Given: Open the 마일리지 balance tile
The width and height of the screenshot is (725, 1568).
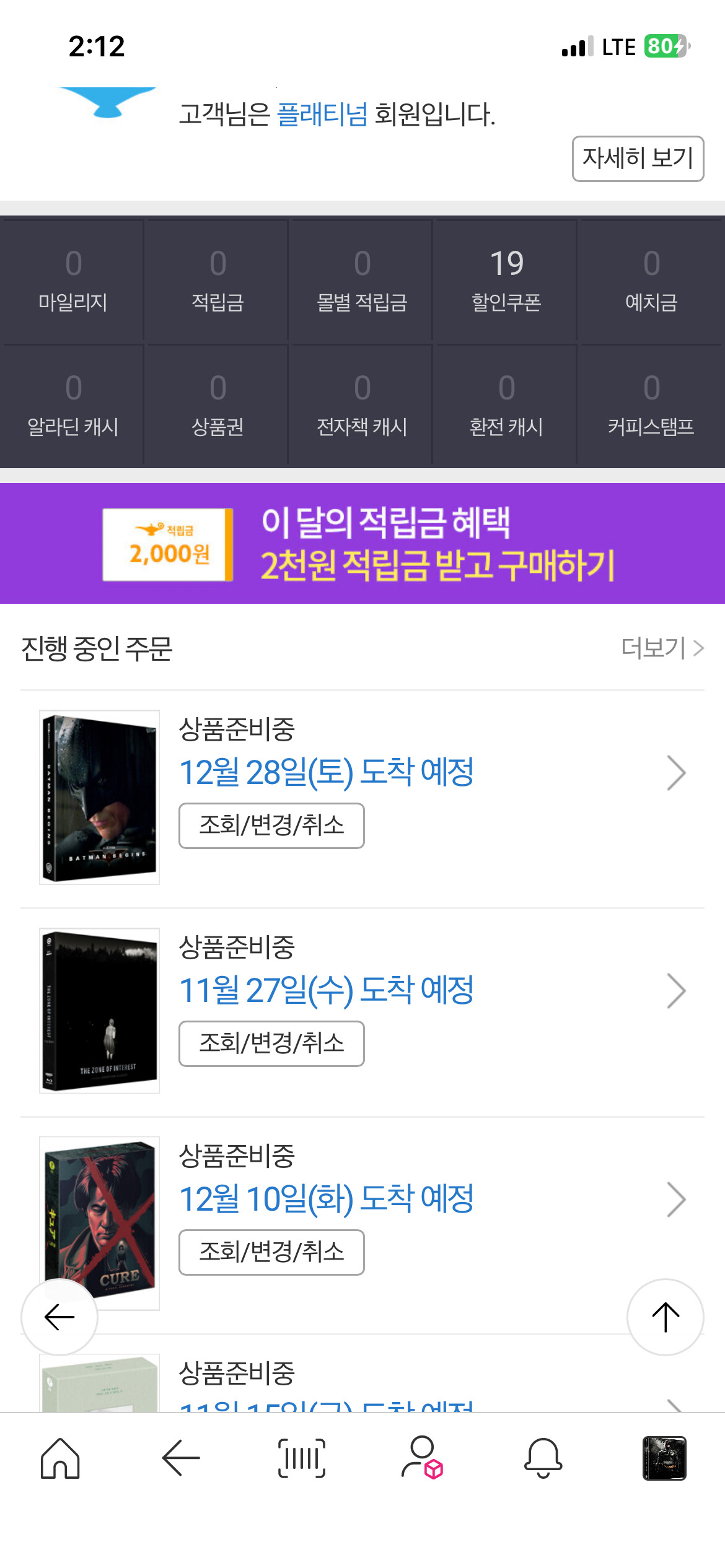Looking at the screenshot, I should [x=73, y=280].
